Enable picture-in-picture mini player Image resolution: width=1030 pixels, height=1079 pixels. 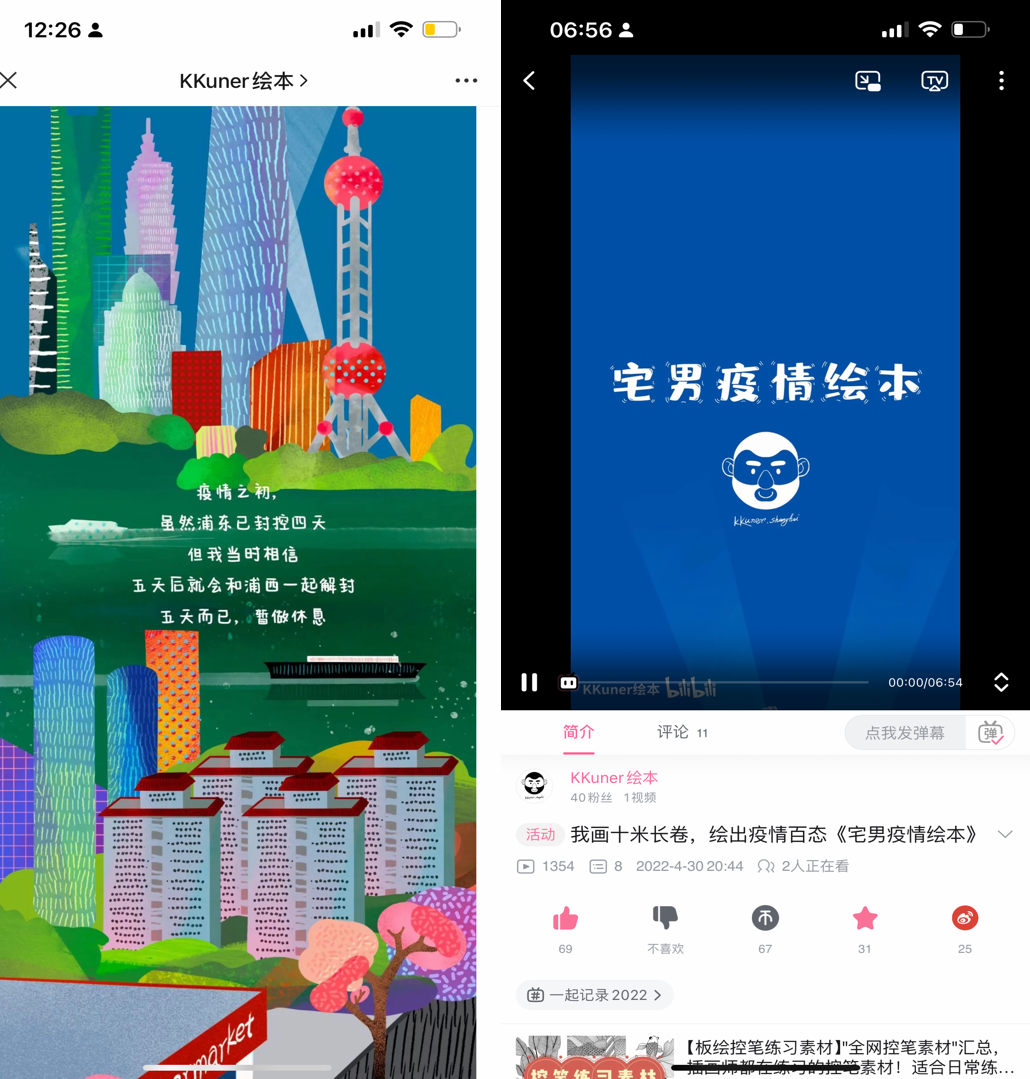coord(868,81)
